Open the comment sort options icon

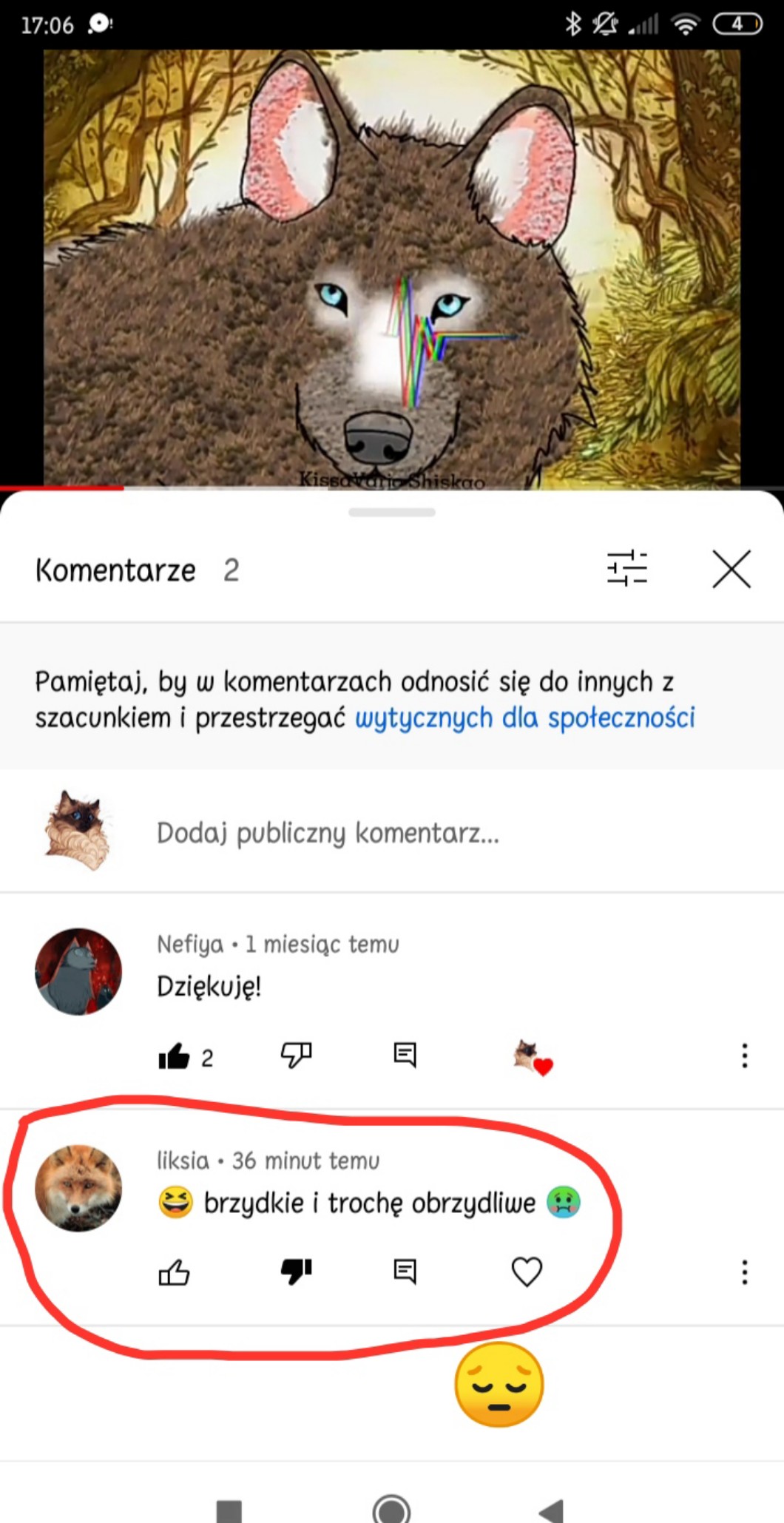click(x=627, y=569)
